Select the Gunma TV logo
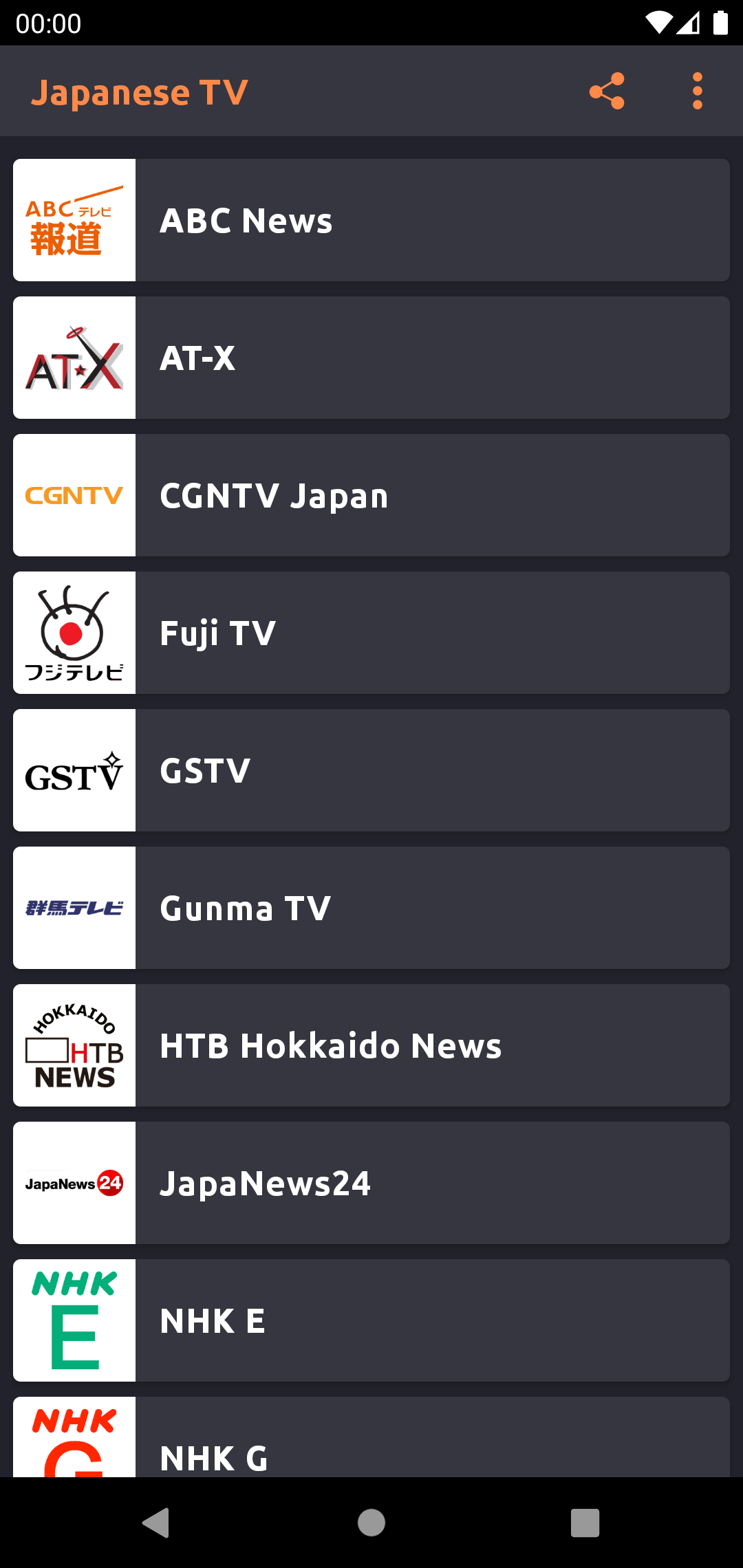 coord(74,907)
